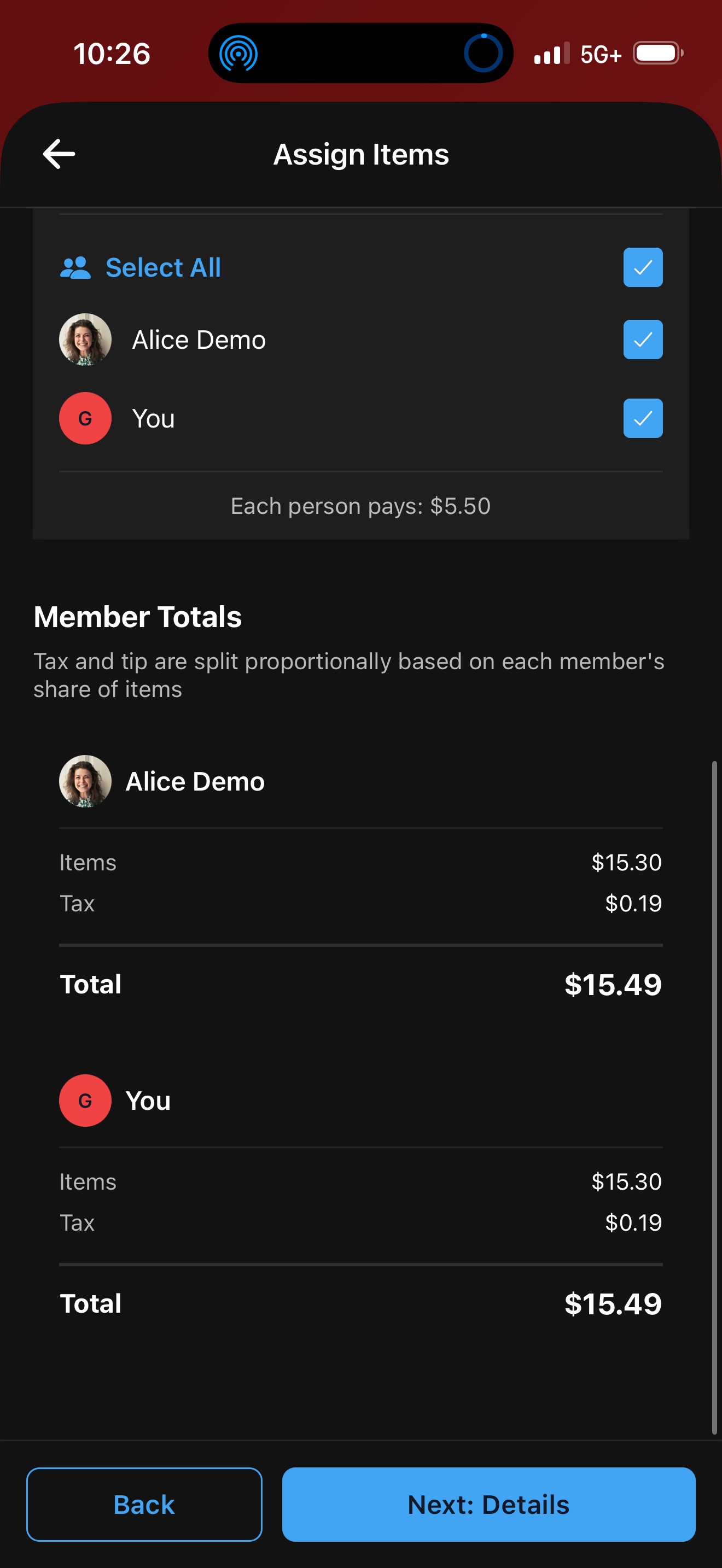Uncheck the Select All checkbox
Image resolution: width=722 pixels, height=1568 pixels.
[642, 267]
